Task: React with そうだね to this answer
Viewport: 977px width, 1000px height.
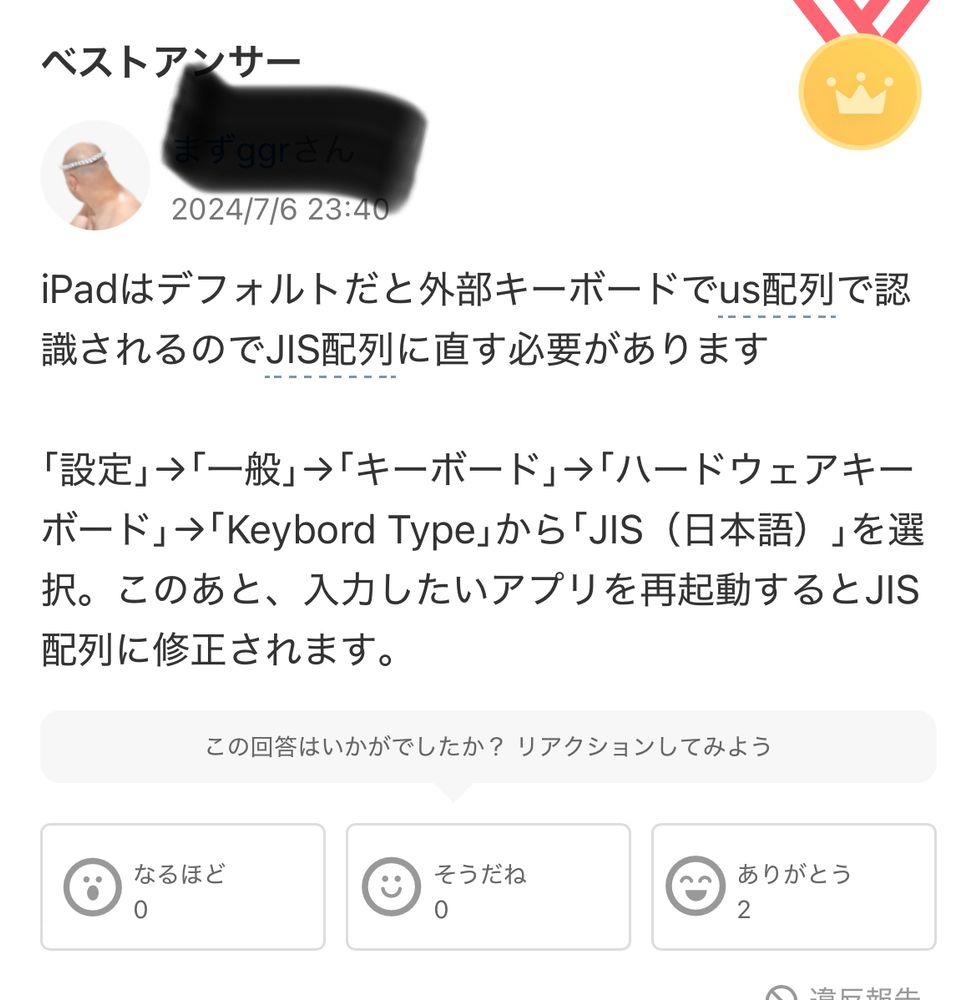Action: coord(488,887)
